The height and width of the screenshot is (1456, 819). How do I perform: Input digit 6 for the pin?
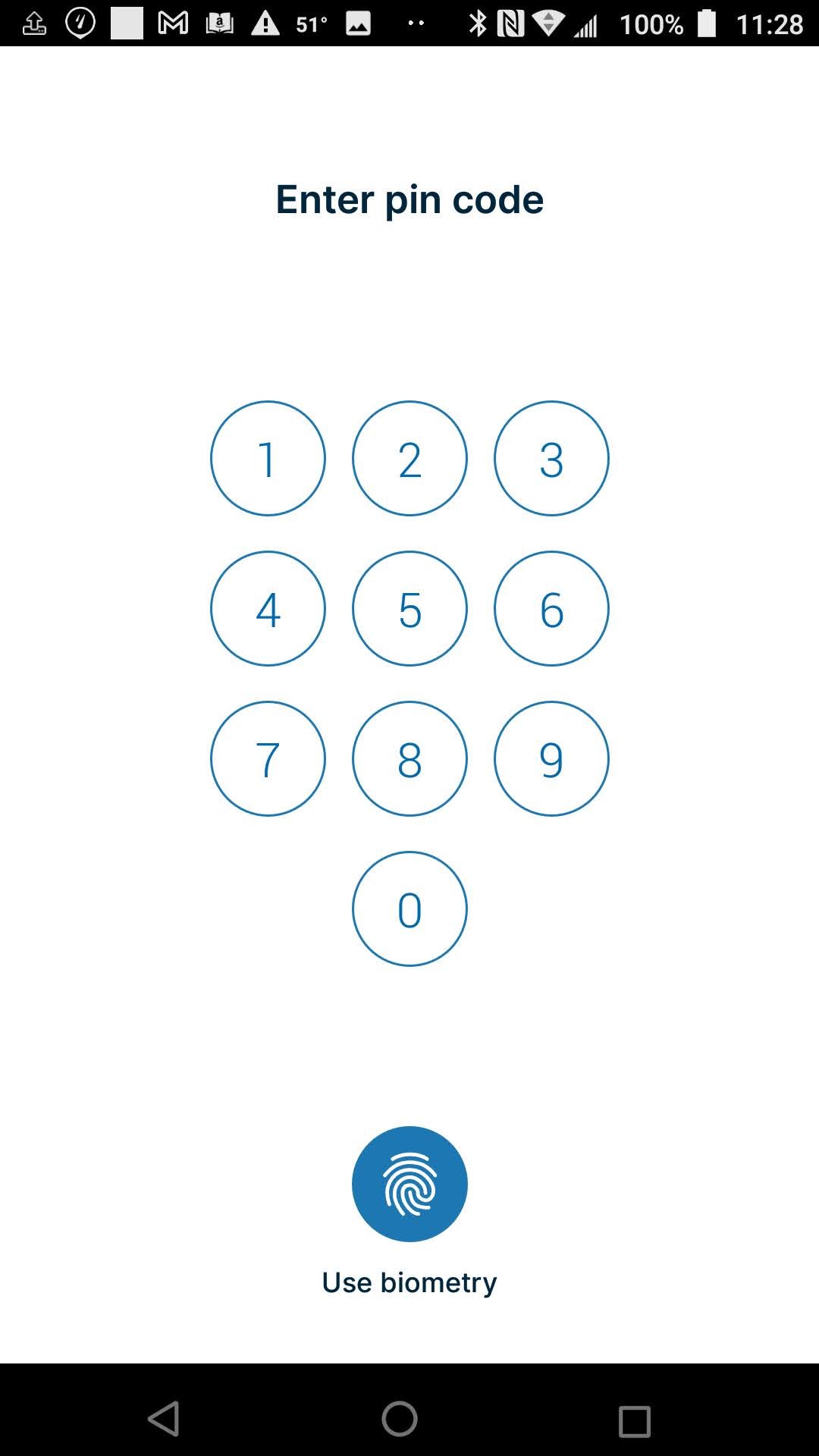(x=551, y=609)
